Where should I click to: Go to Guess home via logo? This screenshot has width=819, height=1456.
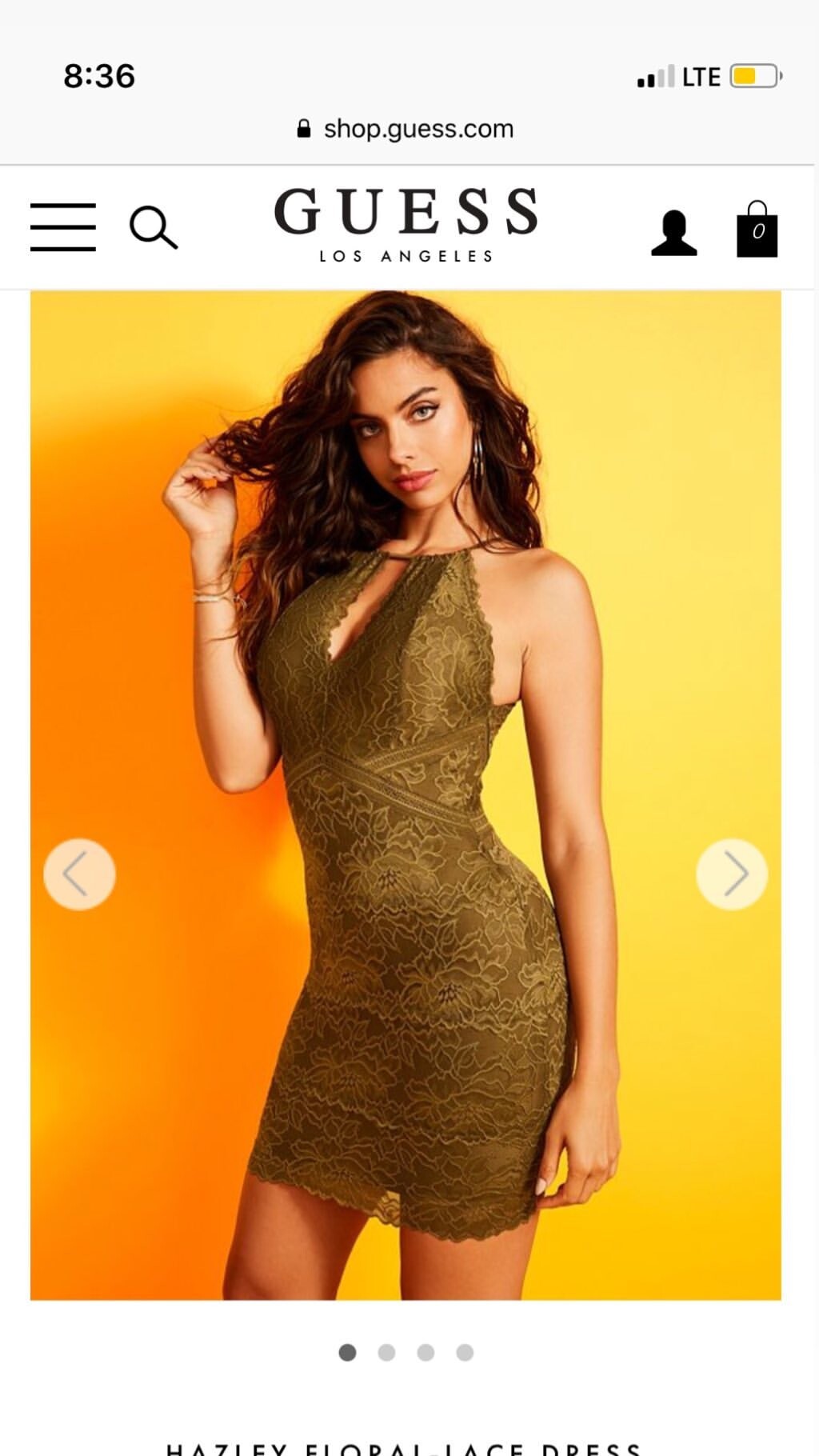(x=406, y=225)
